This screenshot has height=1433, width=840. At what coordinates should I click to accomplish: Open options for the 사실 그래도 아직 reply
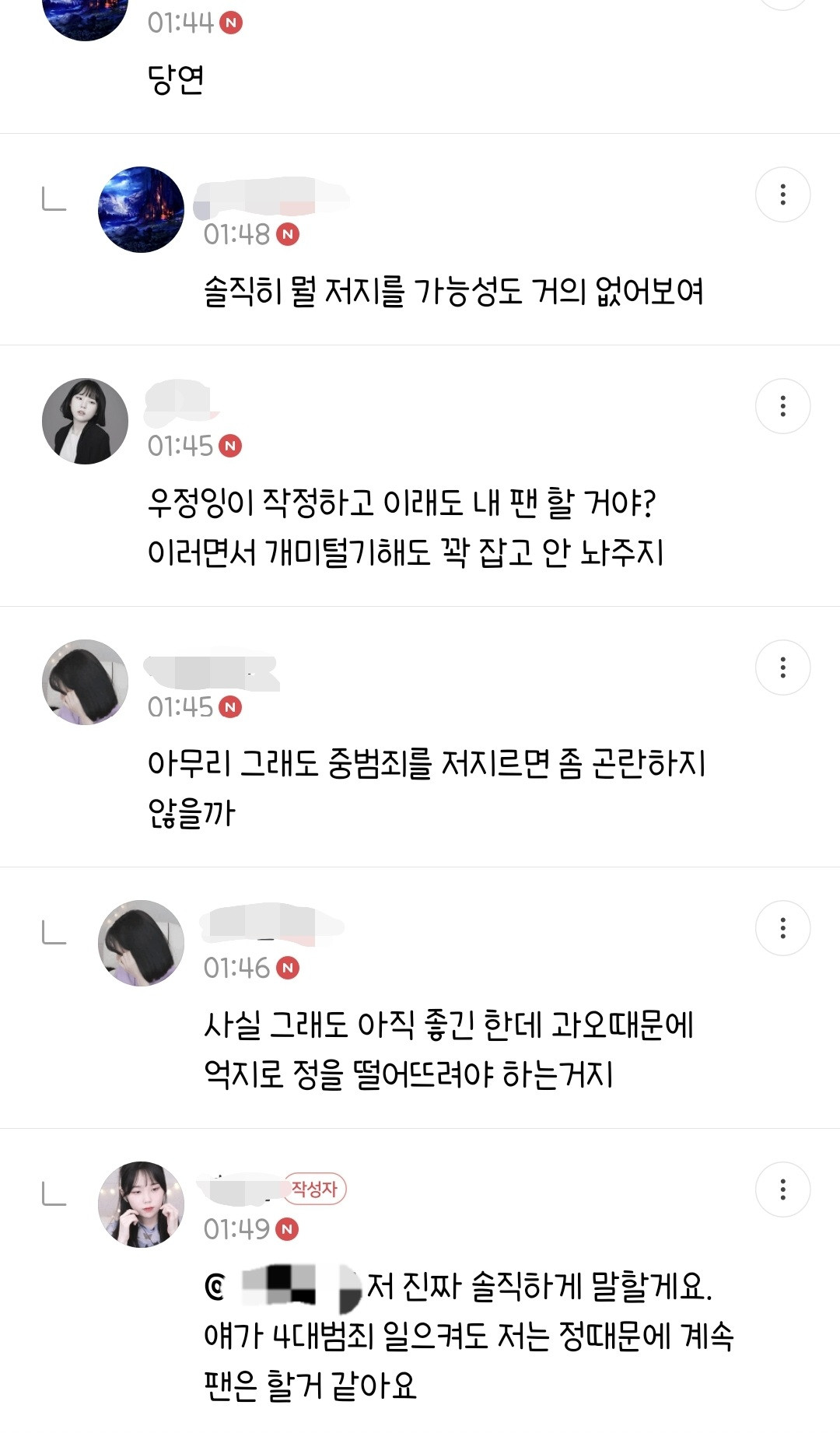click(782, 928)
